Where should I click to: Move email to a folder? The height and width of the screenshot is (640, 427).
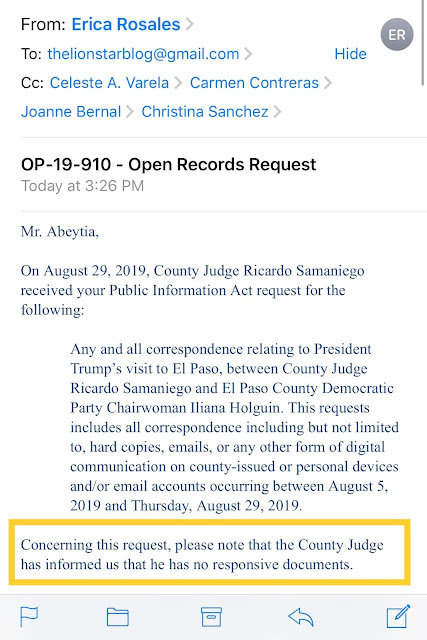118,617
